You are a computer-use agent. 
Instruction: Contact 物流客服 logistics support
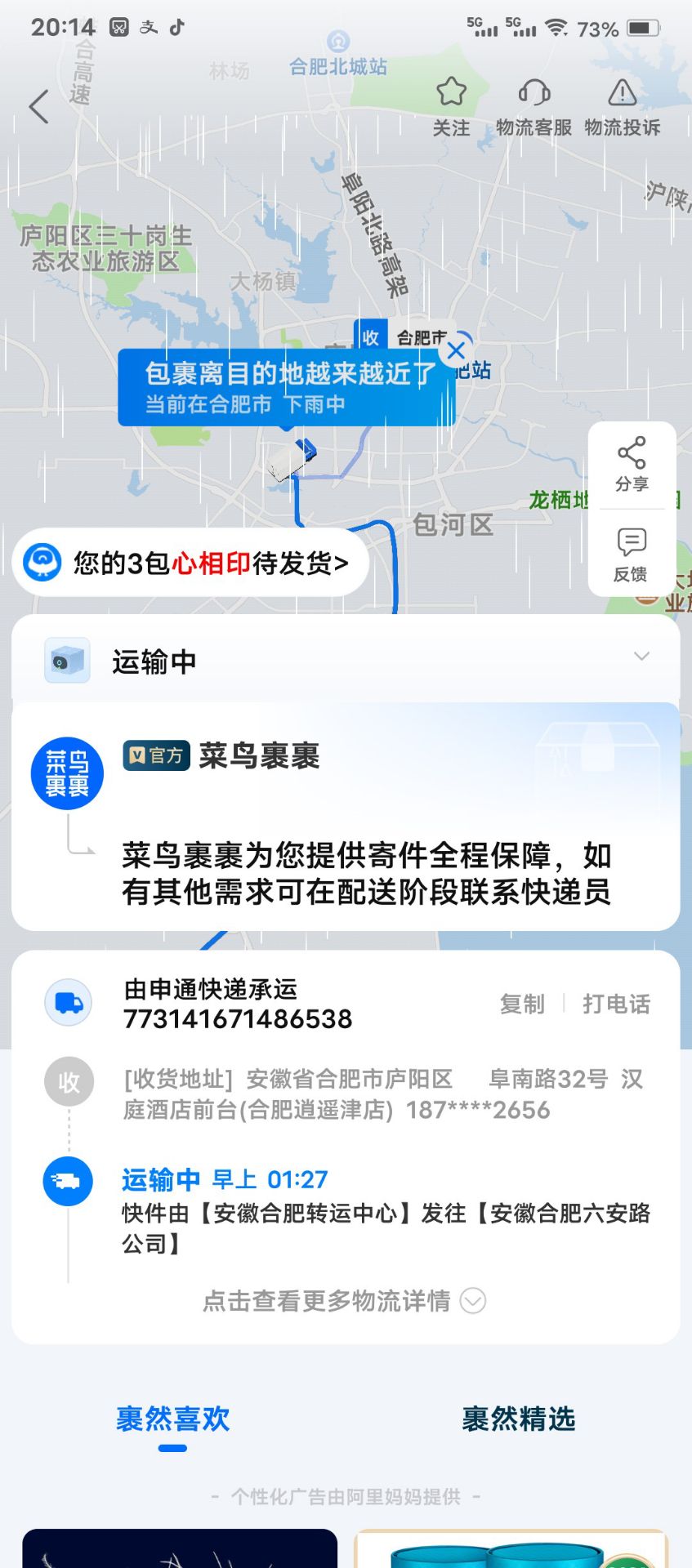pyautogui.click(x=534, y=105)
